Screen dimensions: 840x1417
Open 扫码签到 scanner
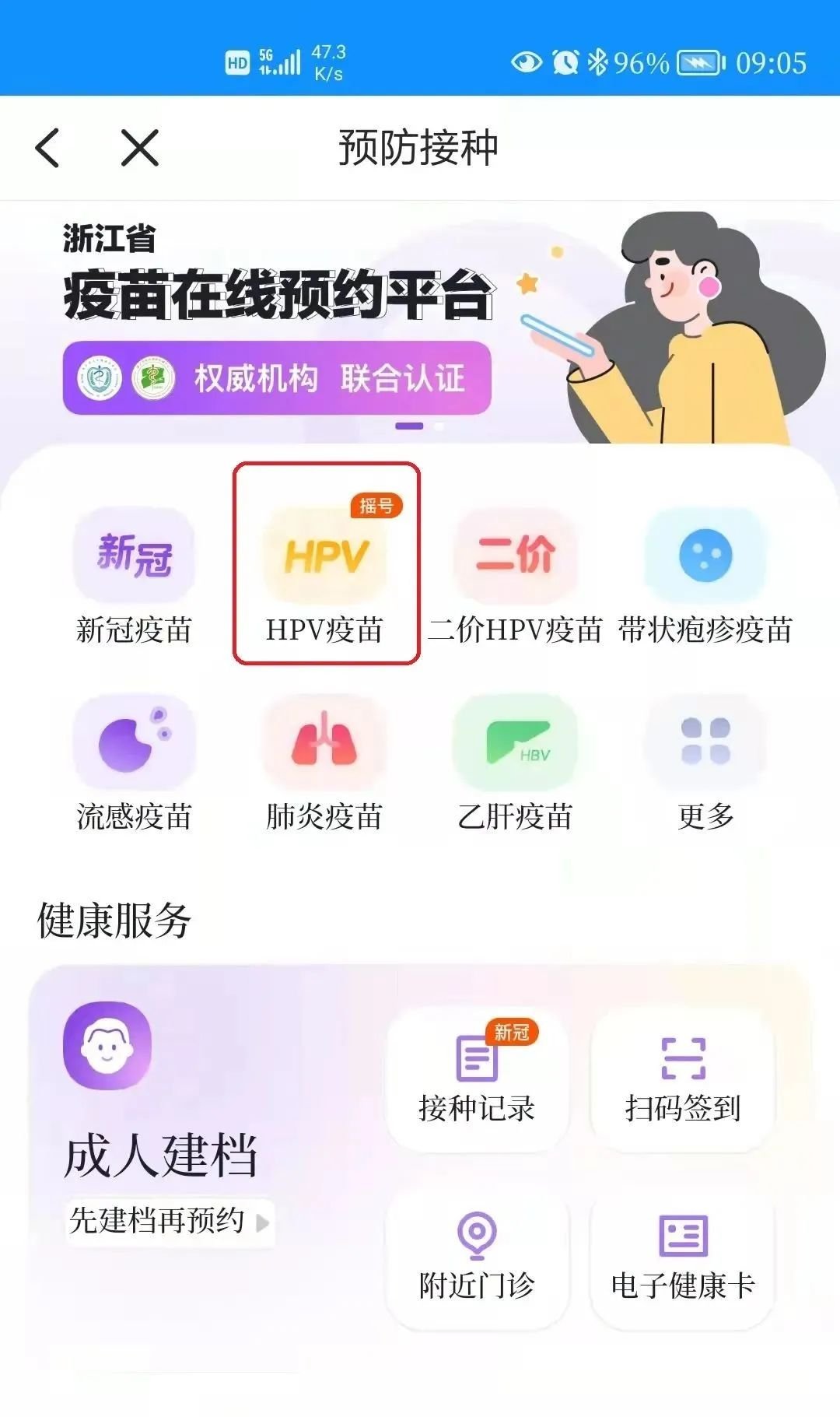tap(683, 1078)
